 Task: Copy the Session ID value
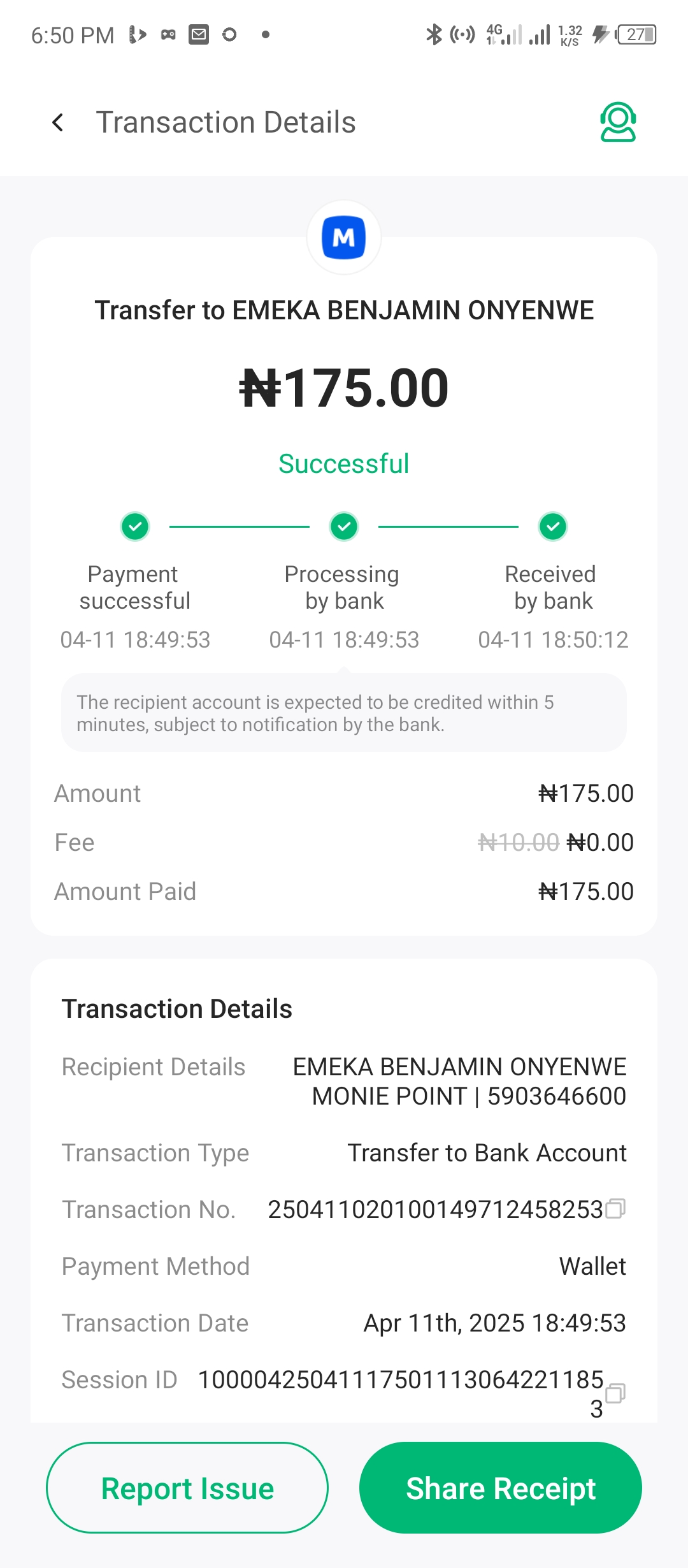615,1393
